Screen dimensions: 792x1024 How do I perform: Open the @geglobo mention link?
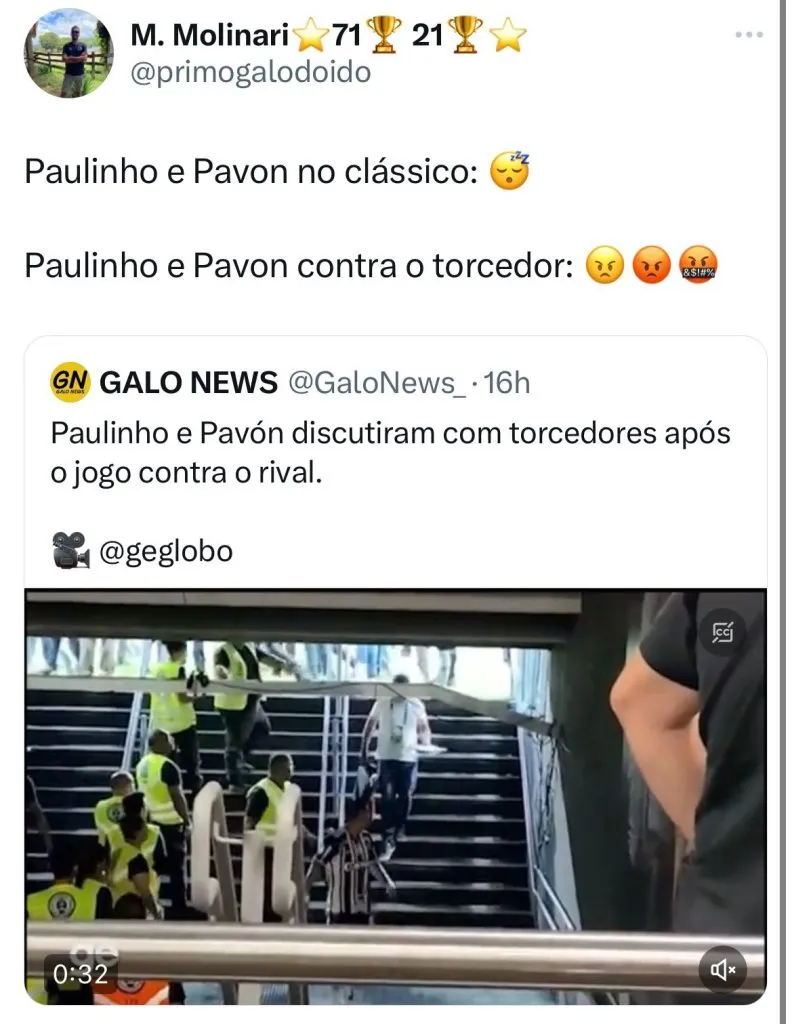[165, 551]
